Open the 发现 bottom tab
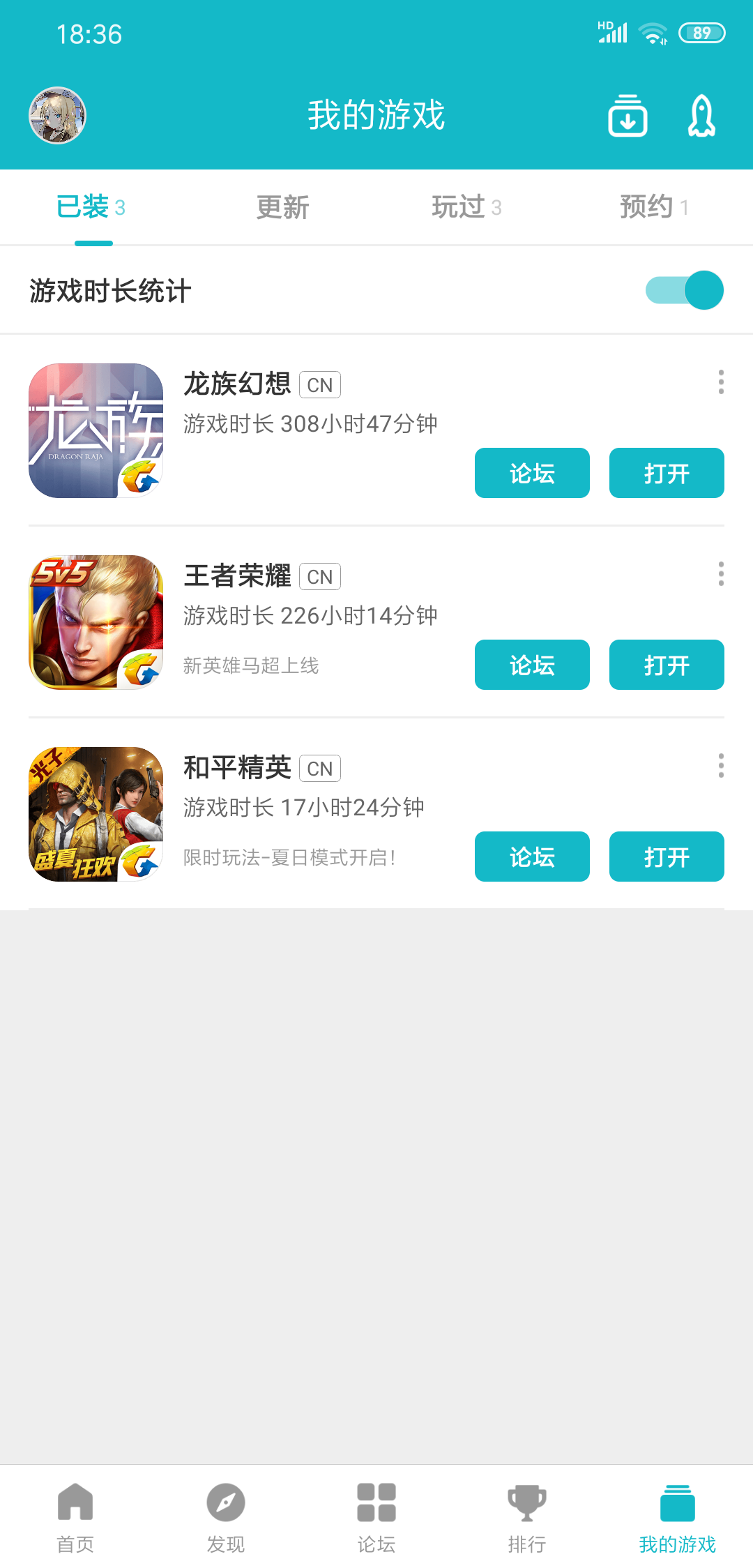Screen dimensions: 753x1568 pos(226,1518)
